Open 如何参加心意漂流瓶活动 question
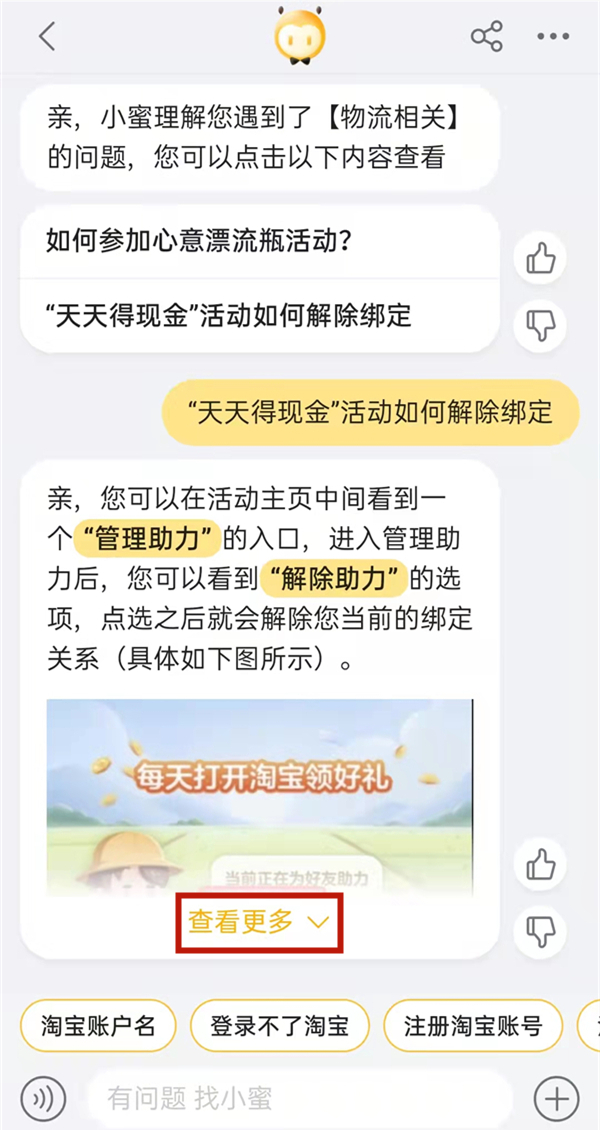The height and width of the screenshot is (1130, 600). pos(200,241)
